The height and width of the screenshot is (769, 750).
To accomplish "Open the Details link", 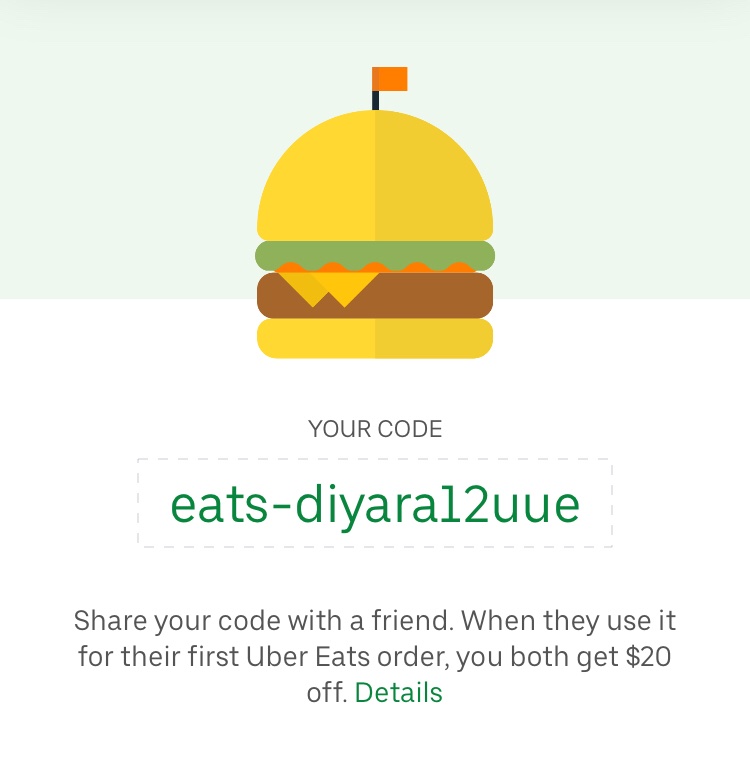I will 398,692.
